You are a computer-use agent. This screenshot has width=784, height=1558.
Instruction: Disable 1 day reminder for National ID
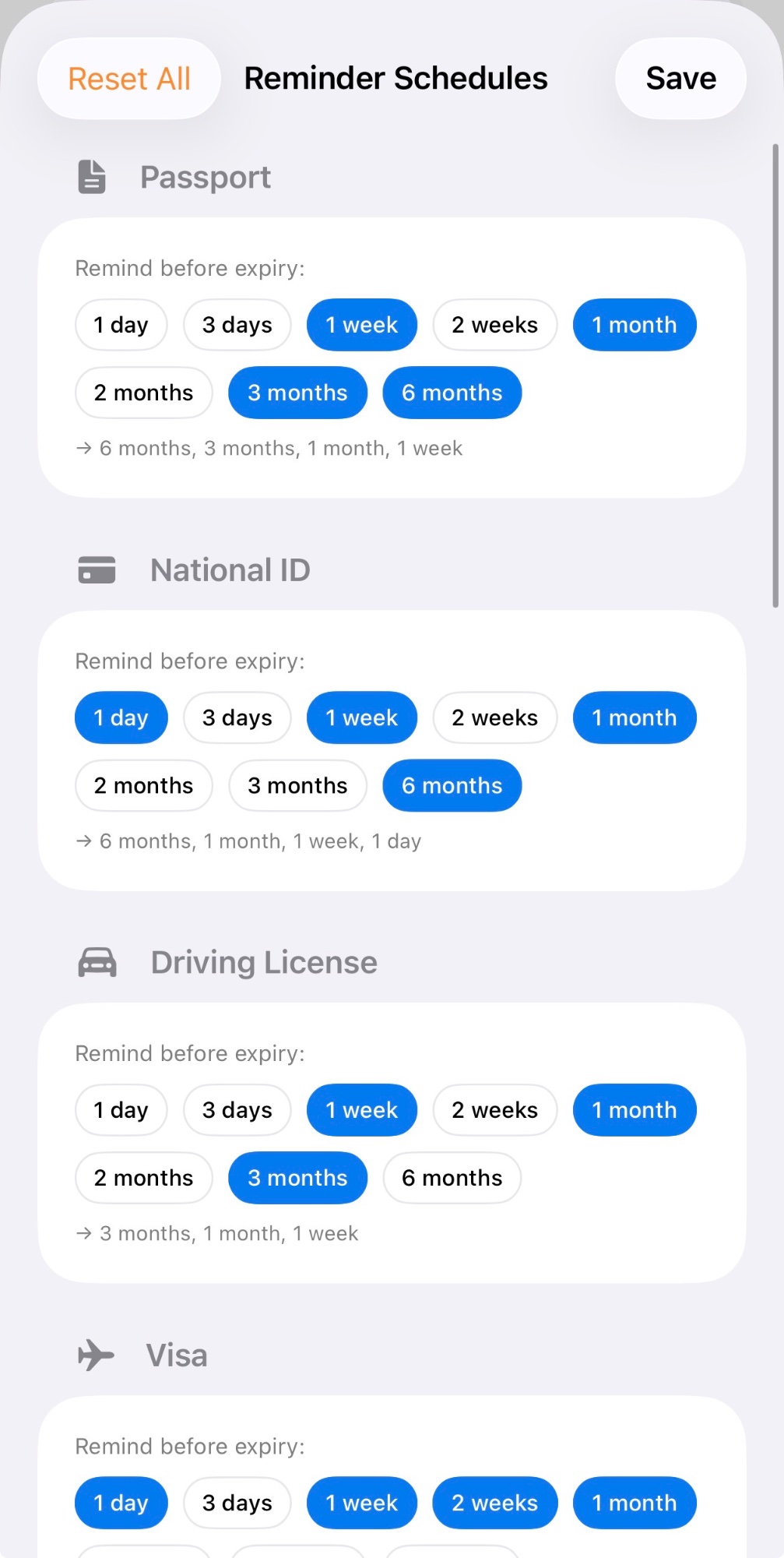pos(121,717)
